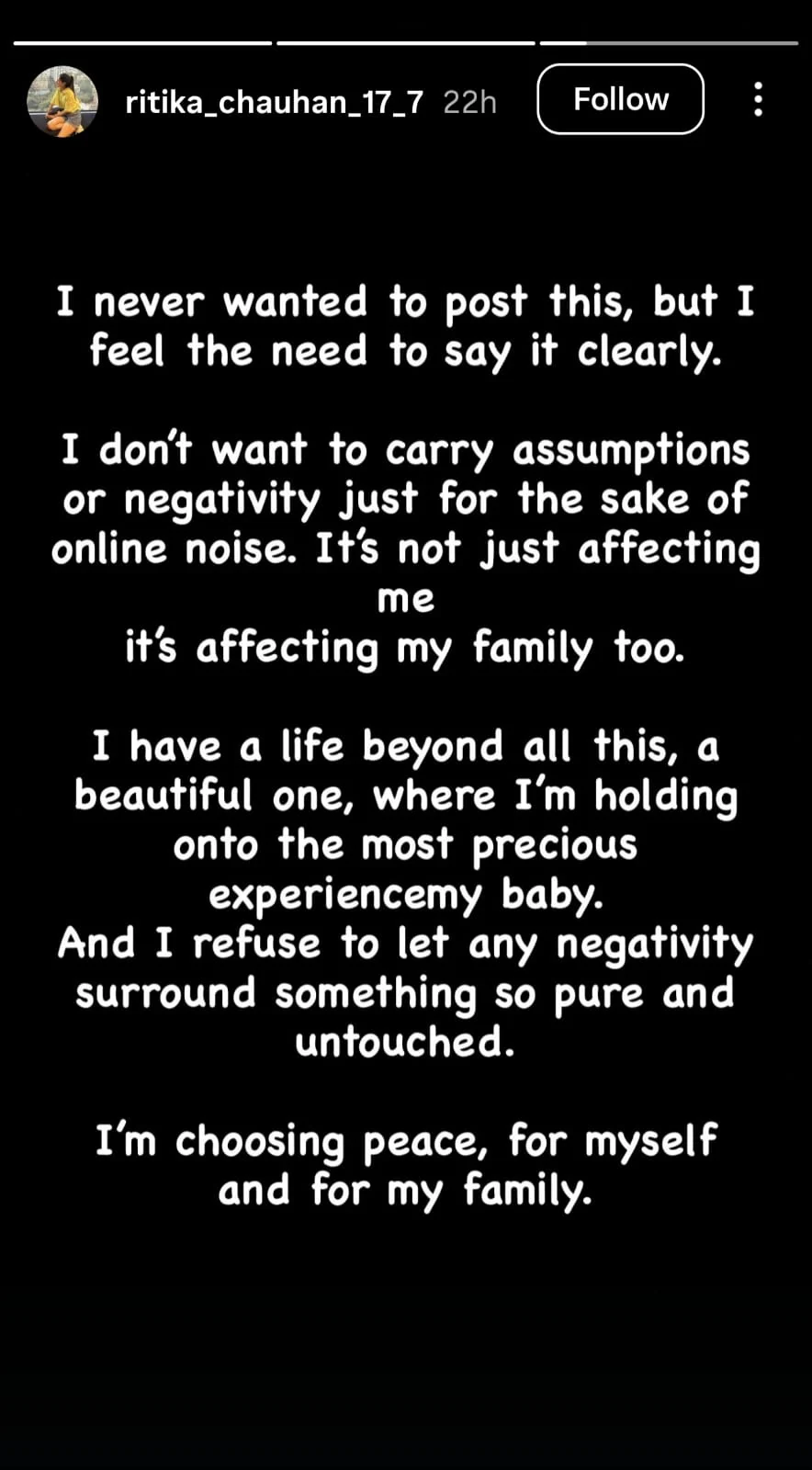
Task: Open ritika_chauhan_17_7's profile picture
Action: [x=62, y=101]
